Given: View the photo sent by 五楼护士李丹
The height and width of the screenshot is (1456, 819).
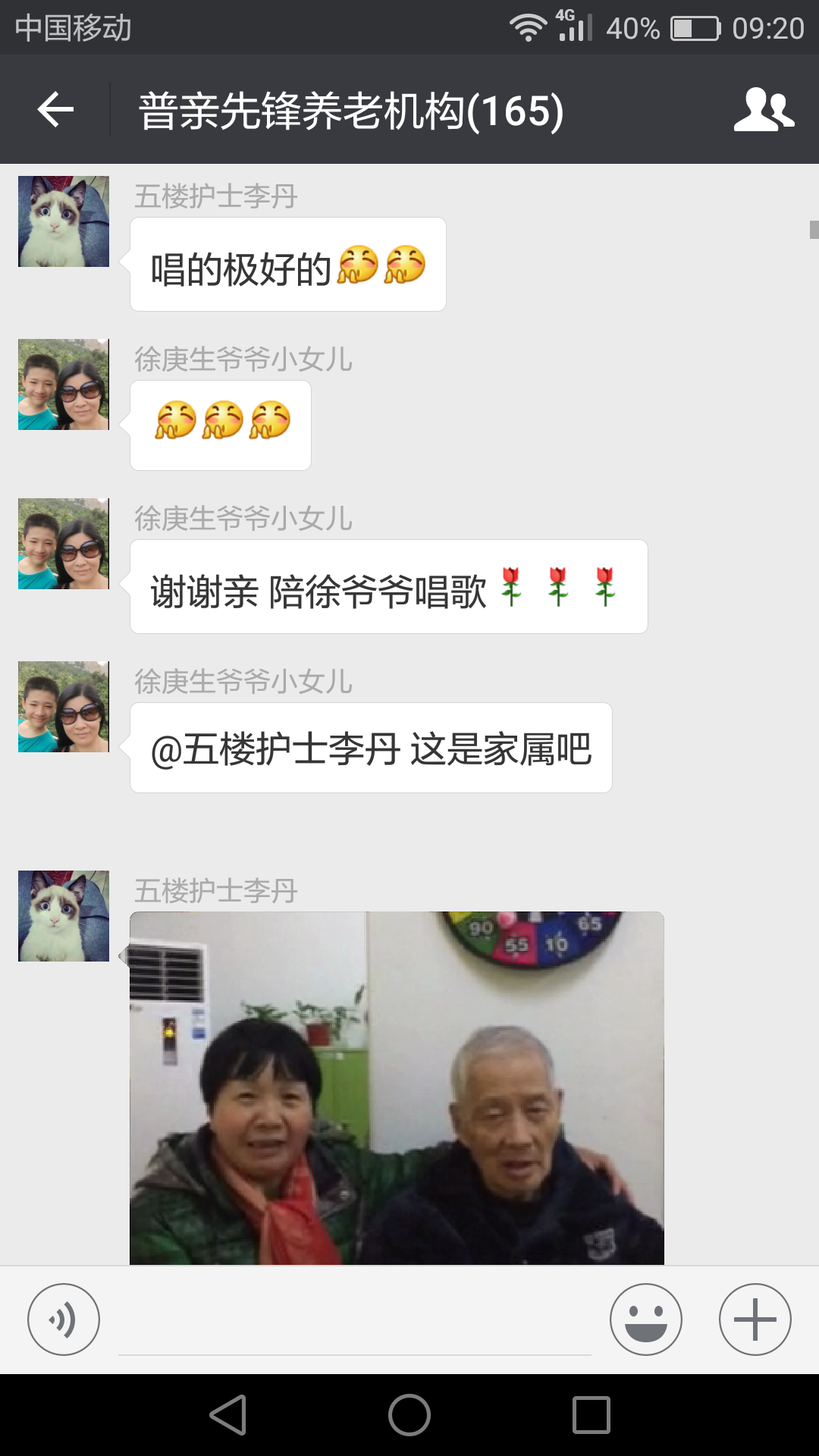Looking at the screenshot, I should pos(397,1087).
